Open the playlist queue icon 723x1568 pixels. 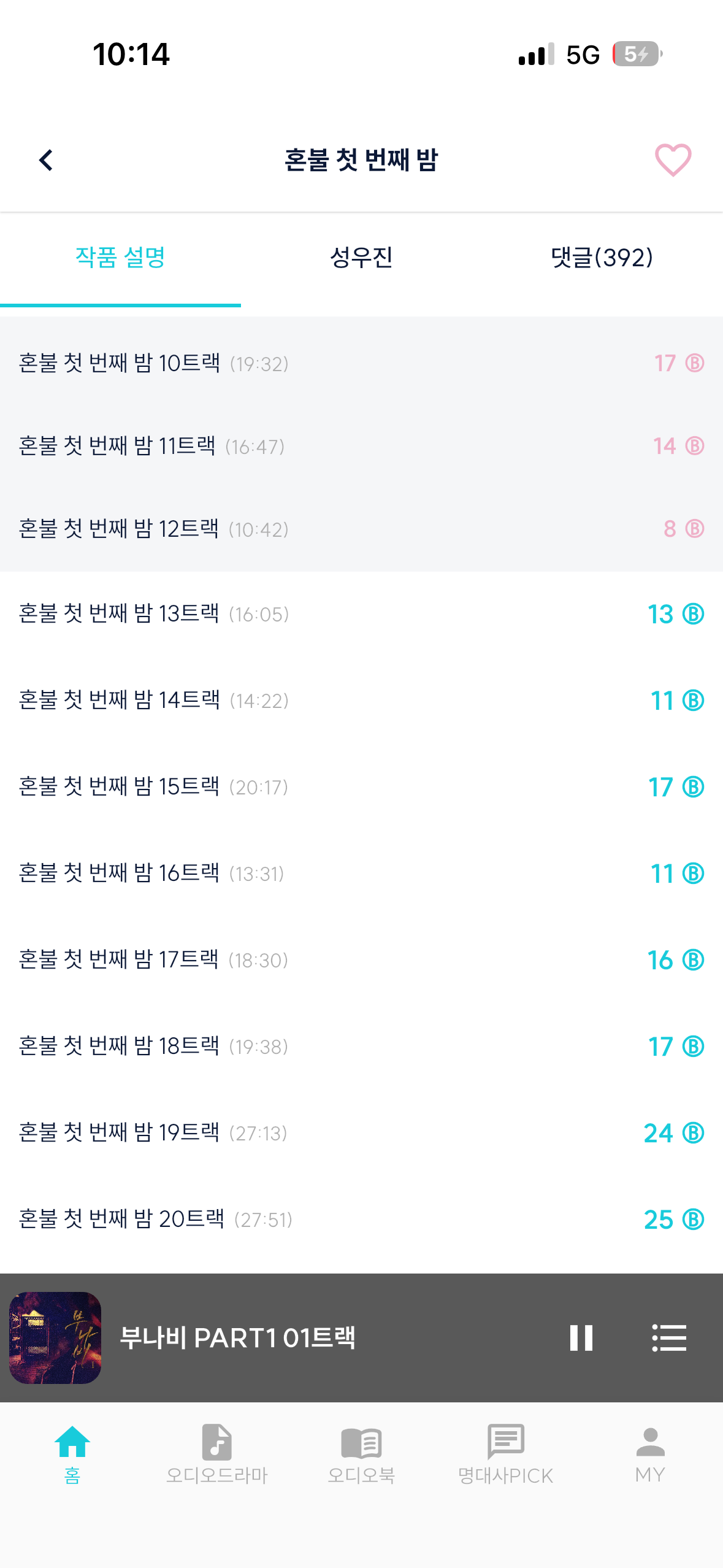point(669,1338)
